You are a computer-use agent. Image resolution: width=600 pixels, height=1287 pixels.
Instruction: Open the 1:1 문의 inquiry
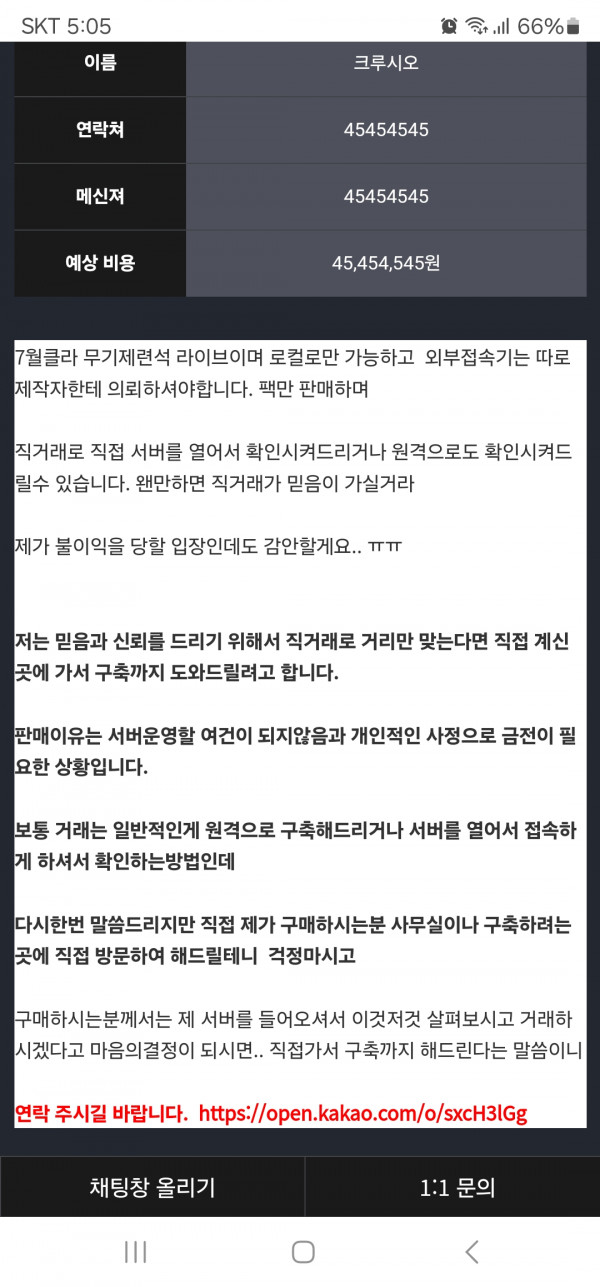coord(457,1187)
